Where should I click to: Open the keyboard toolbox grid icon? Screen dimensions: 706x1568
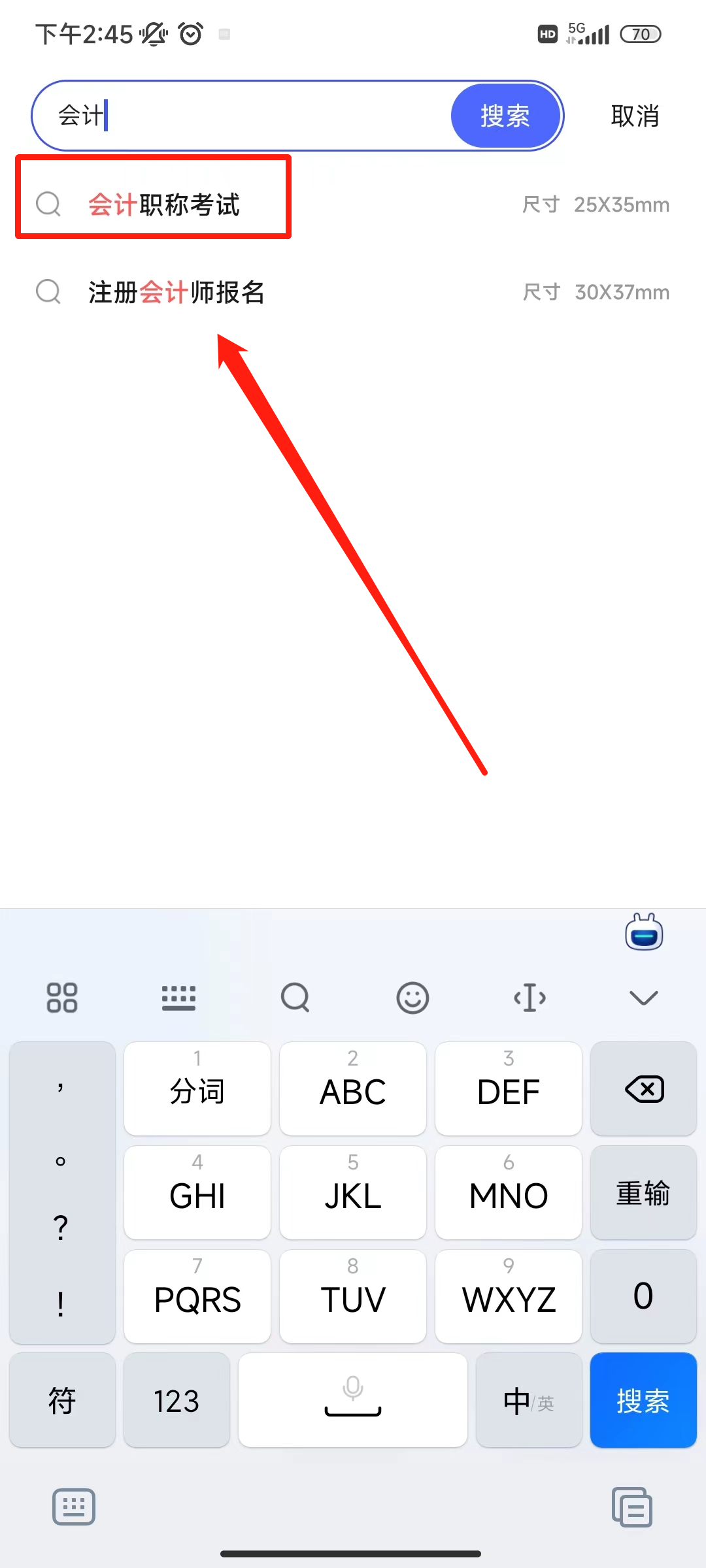click(x=62, y=998)
